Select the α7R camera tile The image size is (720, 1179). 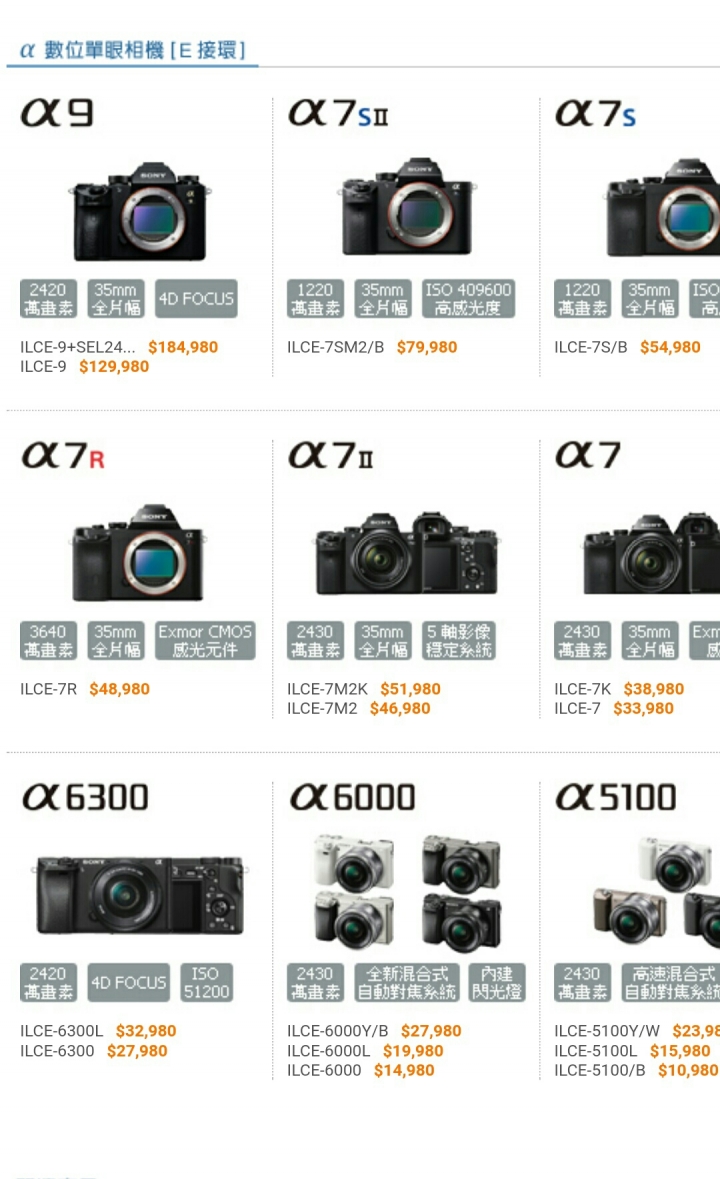click(138, 553)
